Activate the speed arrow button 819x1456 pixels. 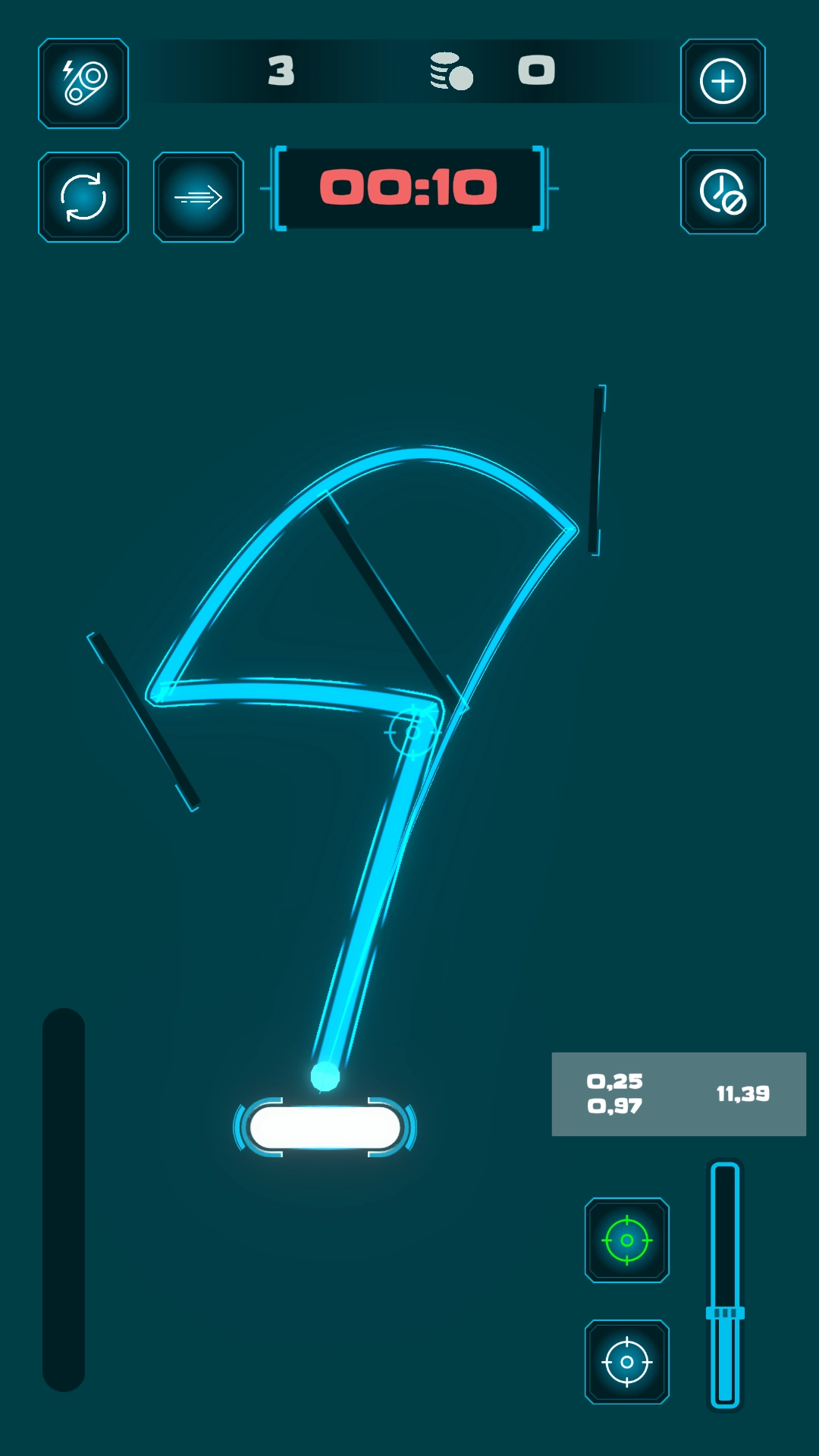click(x=198, y=197)
